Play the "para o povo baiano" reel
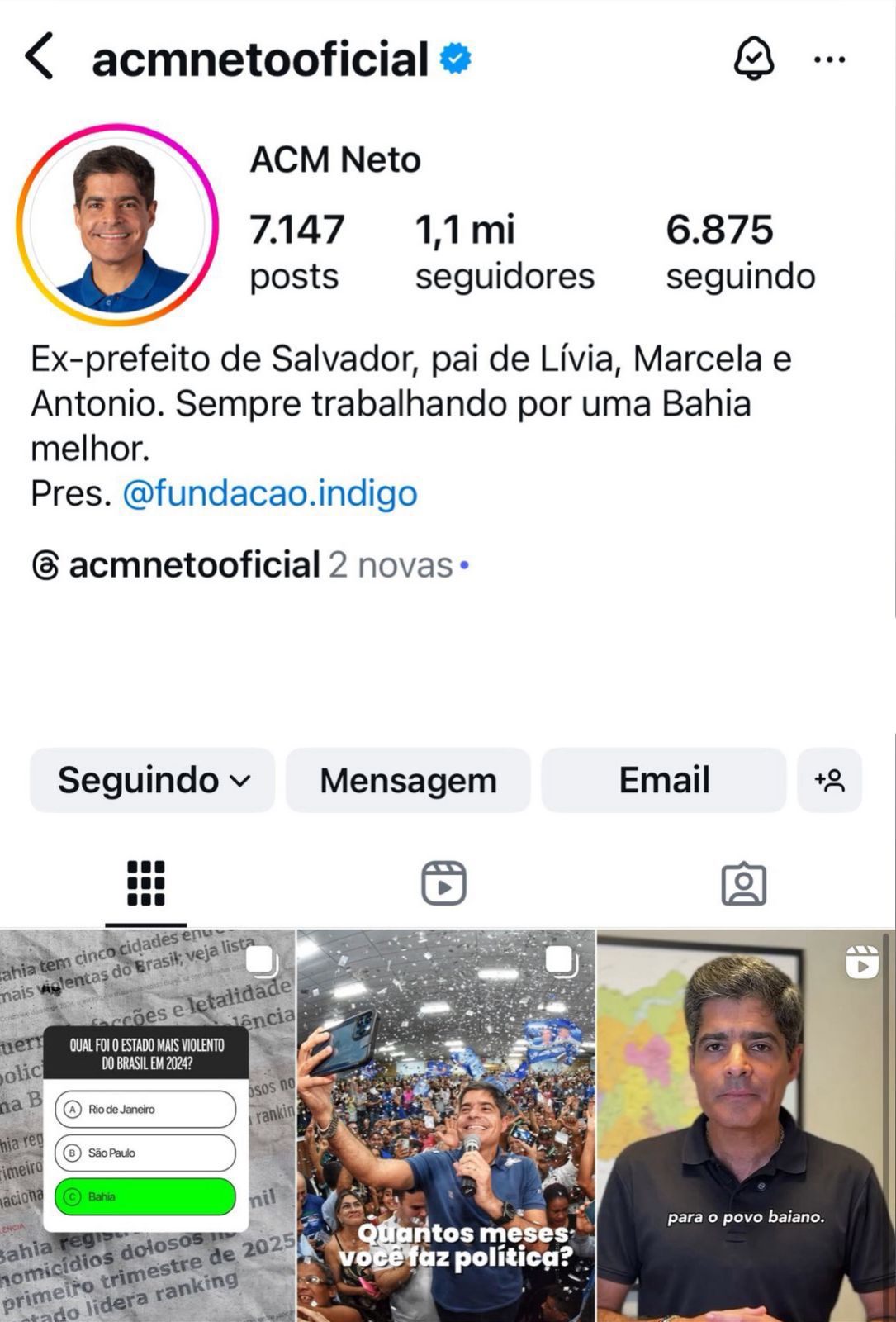This screenshot has height=1322, width=896. (x=745, y=1125)
